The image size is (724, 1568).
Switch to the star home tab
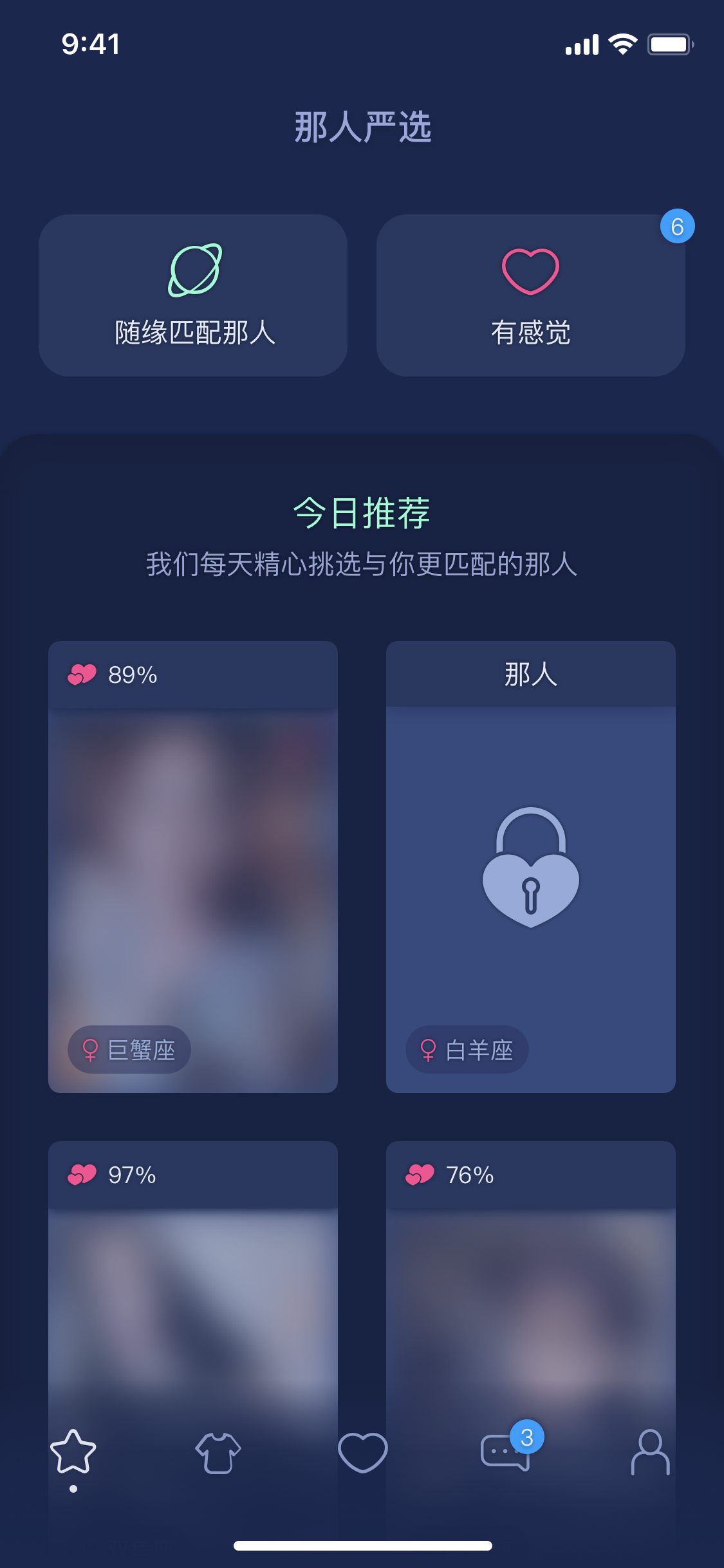73,1452
